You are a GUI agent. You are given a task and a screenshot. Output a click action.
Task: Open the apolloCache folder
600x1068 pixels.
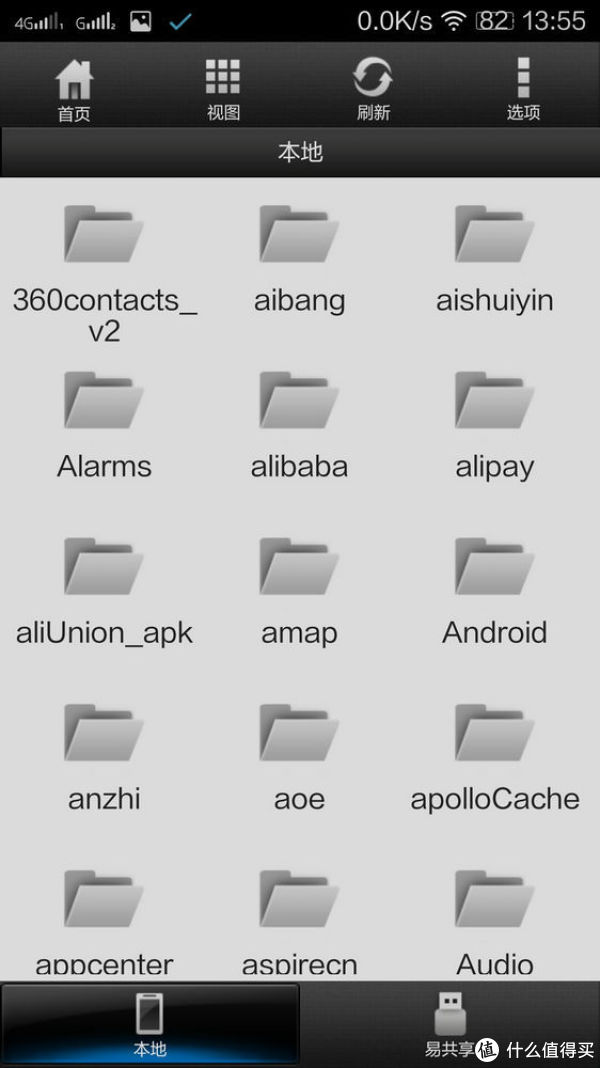click(494, 758)
